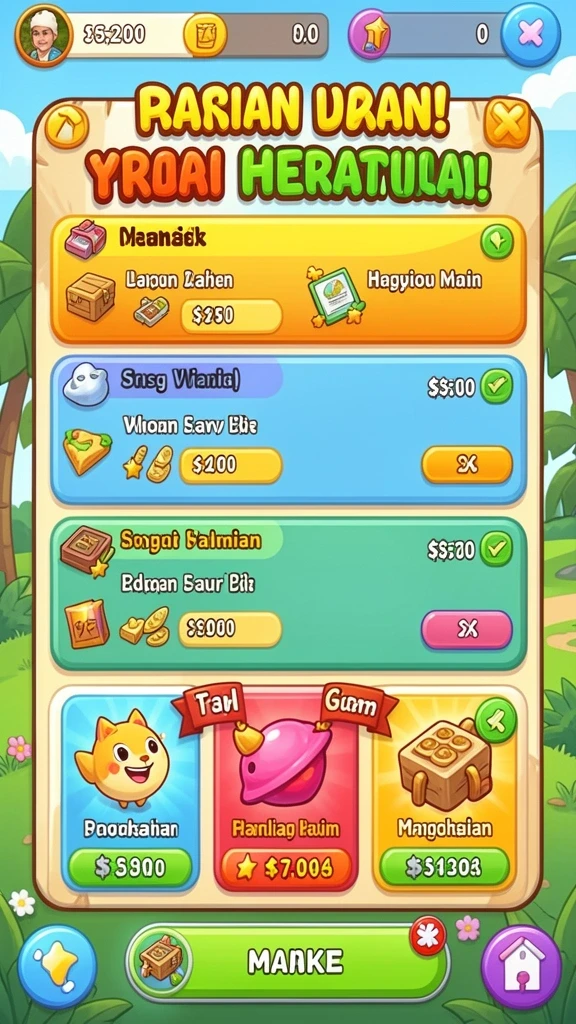Tap the green arrow icon on Magohaian tile
The width and height of the screenshot is (576, 1024).
[496, 720]
